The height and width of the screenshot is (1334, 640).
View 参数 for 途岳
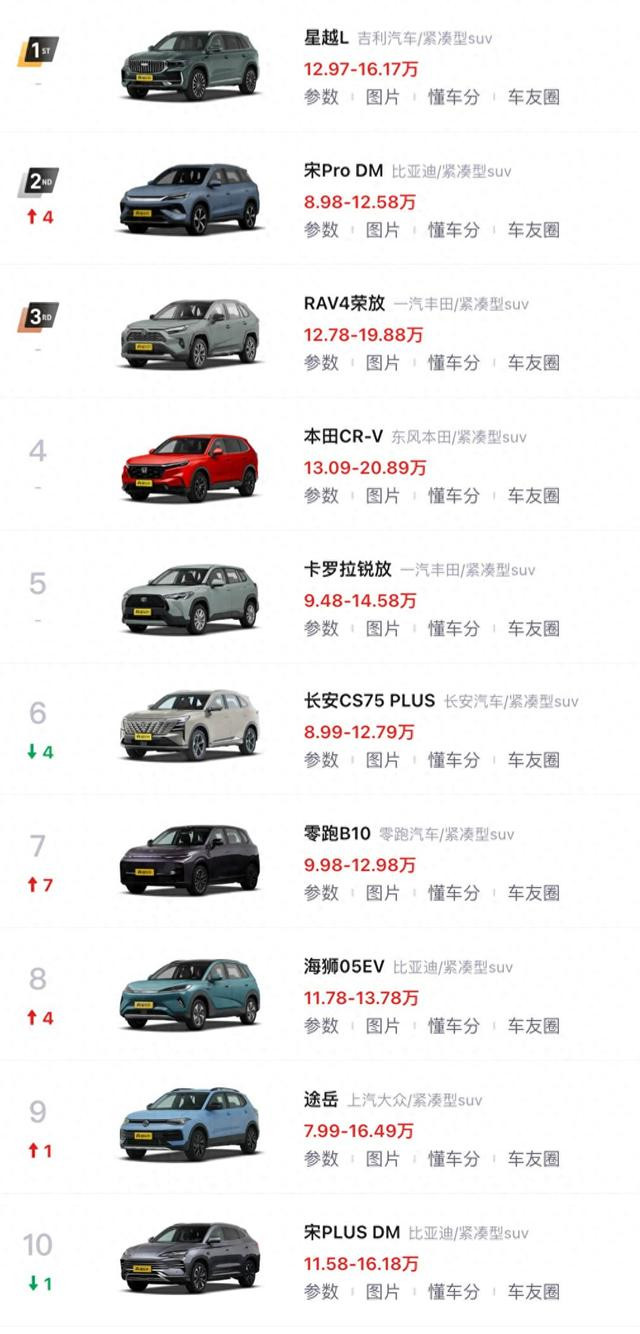pos(321,1160)
